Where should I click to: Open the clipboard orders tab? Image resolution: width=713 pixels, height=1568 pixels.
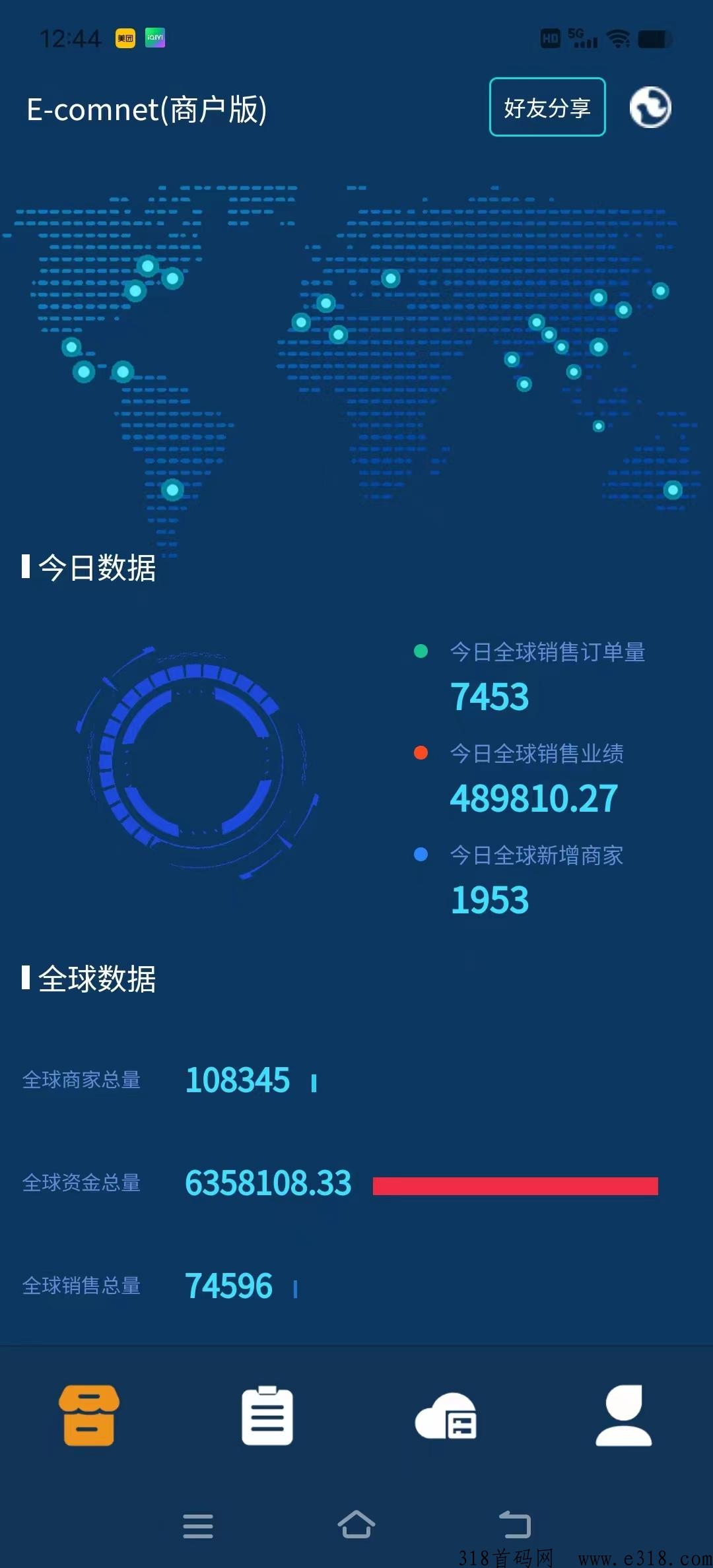pos(267,1415)
